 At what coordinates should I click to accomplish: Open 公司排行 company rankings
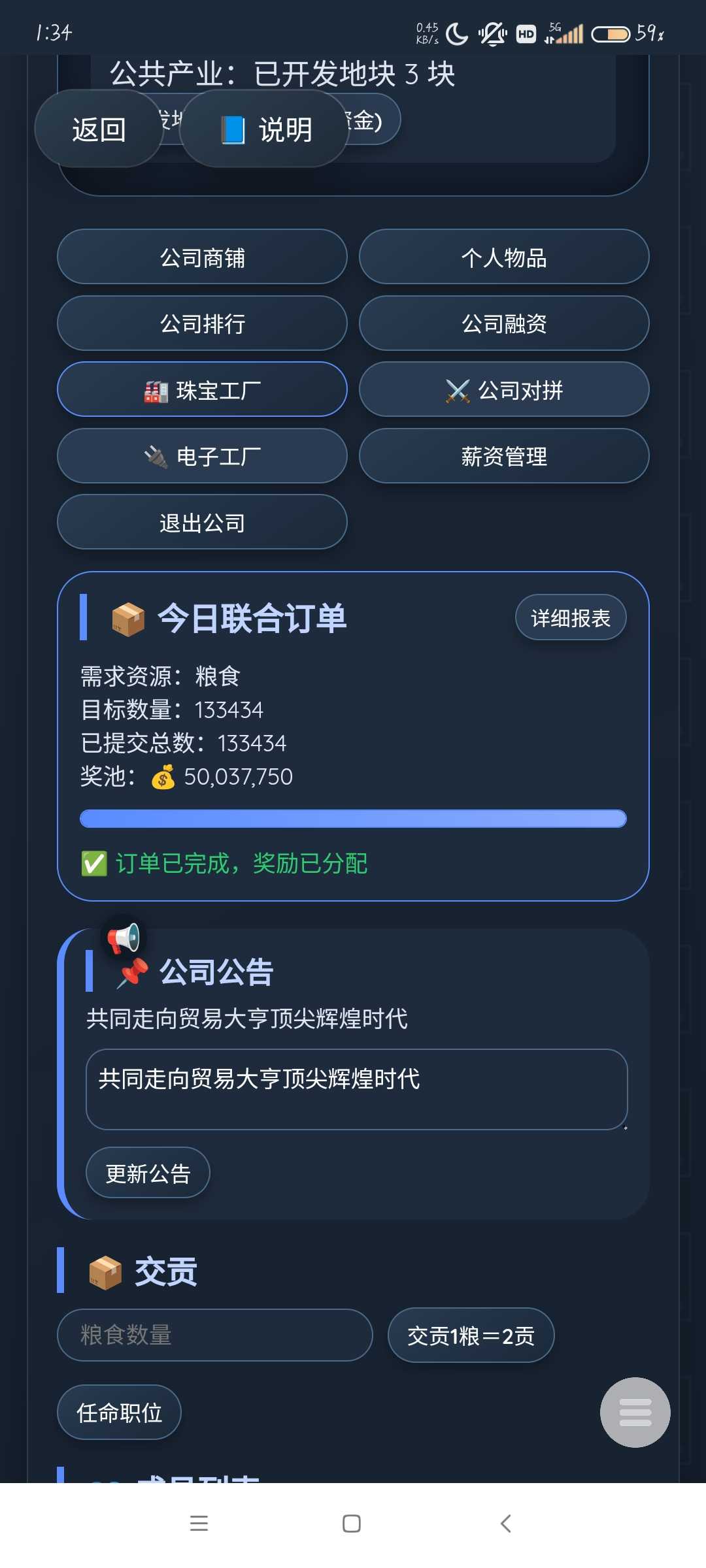pyautogui.click(x=202, y=323)
